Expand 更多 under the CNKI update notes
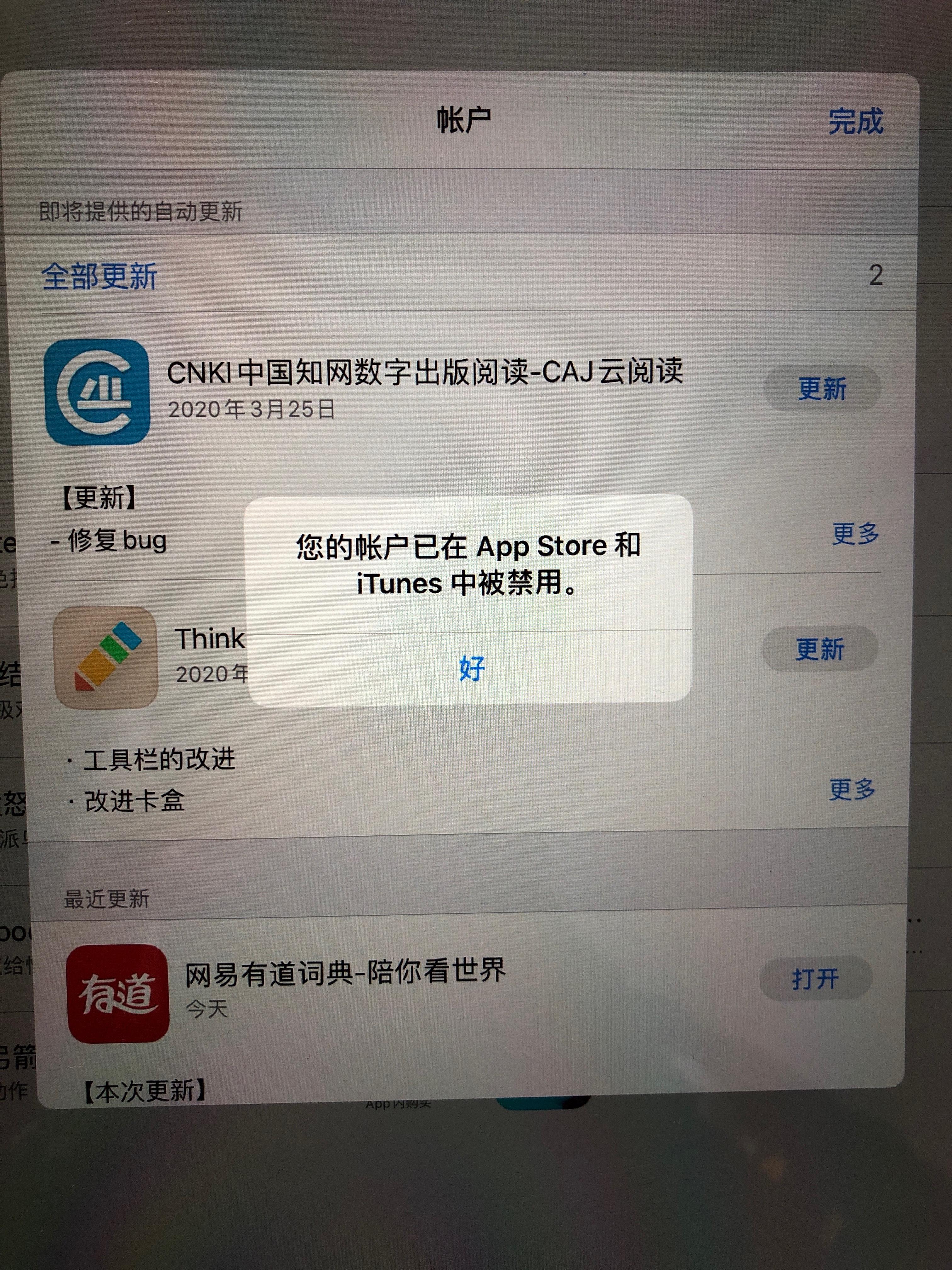The width and height of the screenshot is (952, 1270). [855, 533]
